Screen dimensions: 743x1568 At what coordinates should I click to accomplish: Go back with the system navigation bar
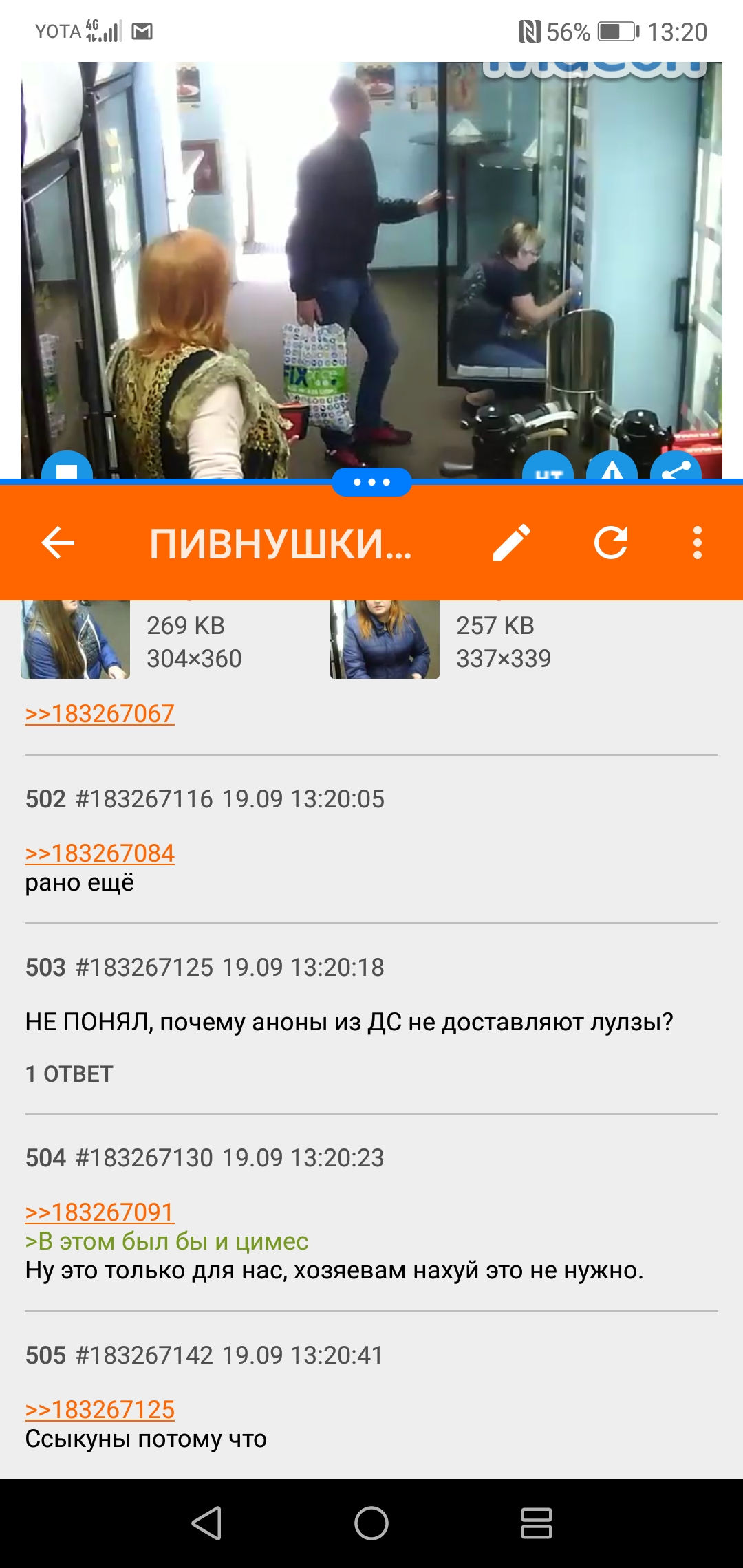[x=206, y=1523]
